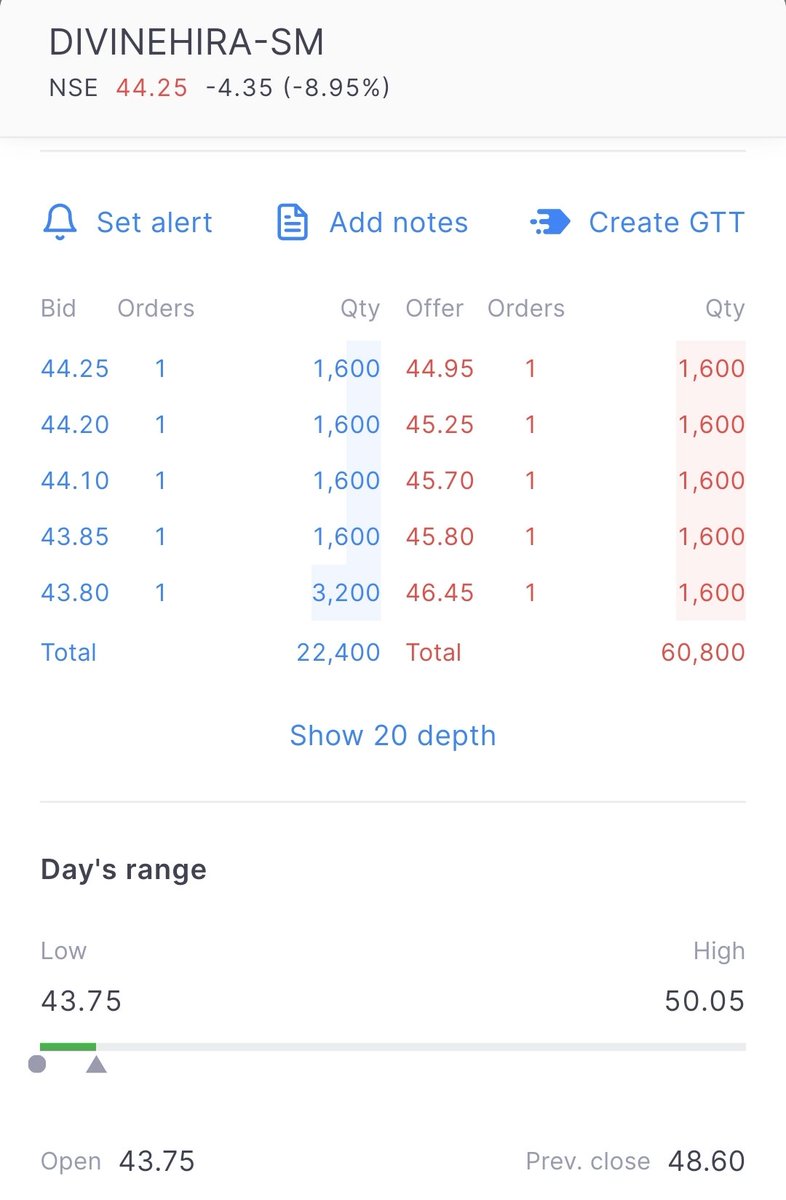Screen dimensions: 786x1200
Task: Show 20 depth market data
Action: tap(393, 736)
